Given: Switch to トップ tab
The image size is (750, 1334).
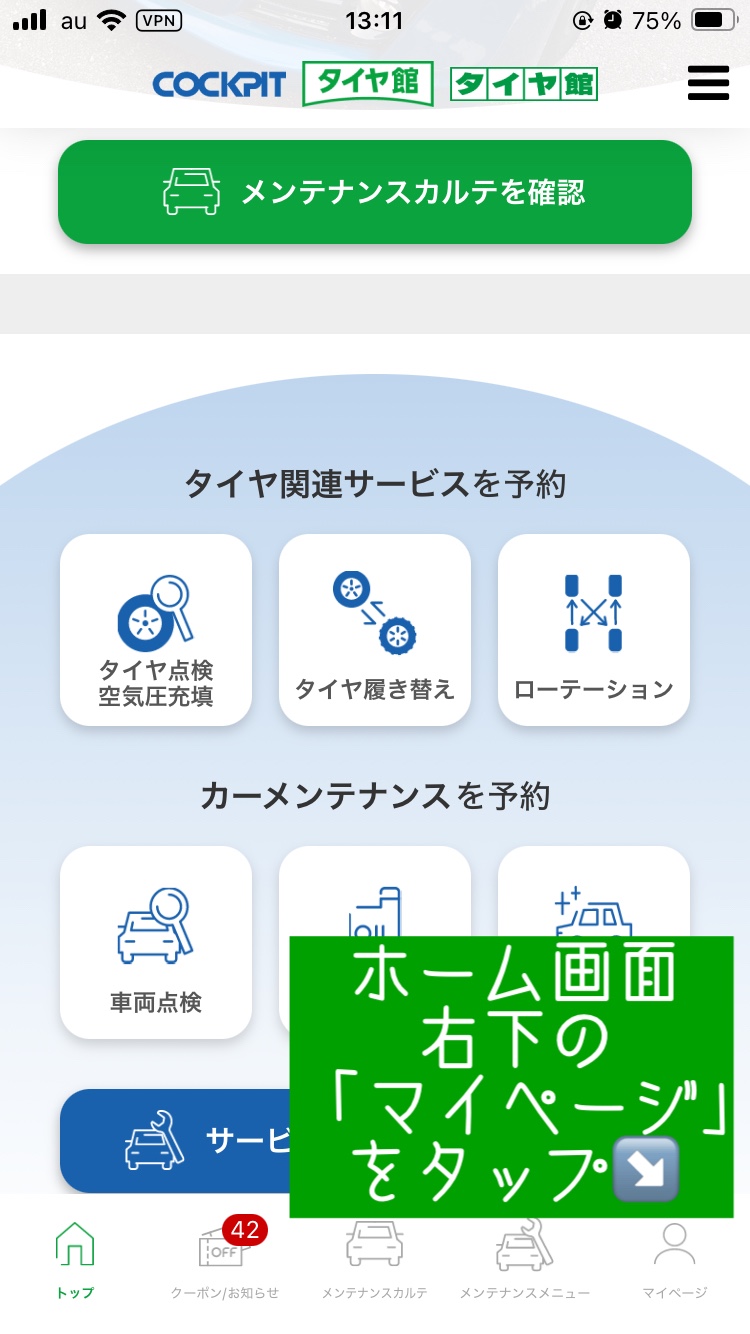Looking at the screenshot, I should [x=75, y=1262].
